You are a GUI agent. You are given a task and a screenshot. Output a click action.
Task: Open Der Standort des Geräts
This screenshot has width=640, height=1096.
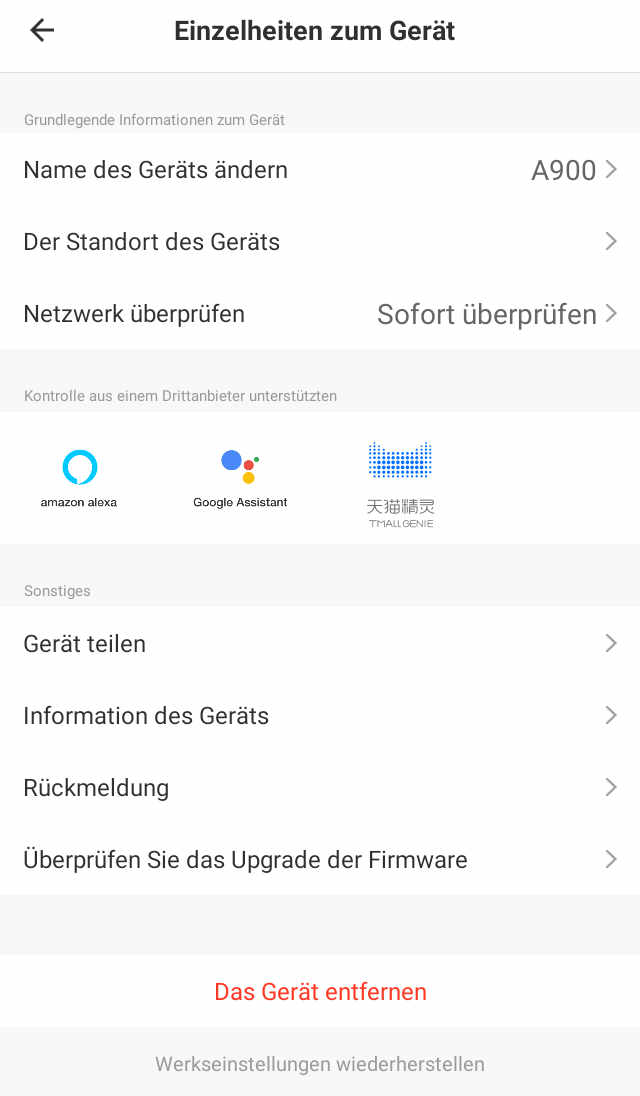[x=320, y=242]
